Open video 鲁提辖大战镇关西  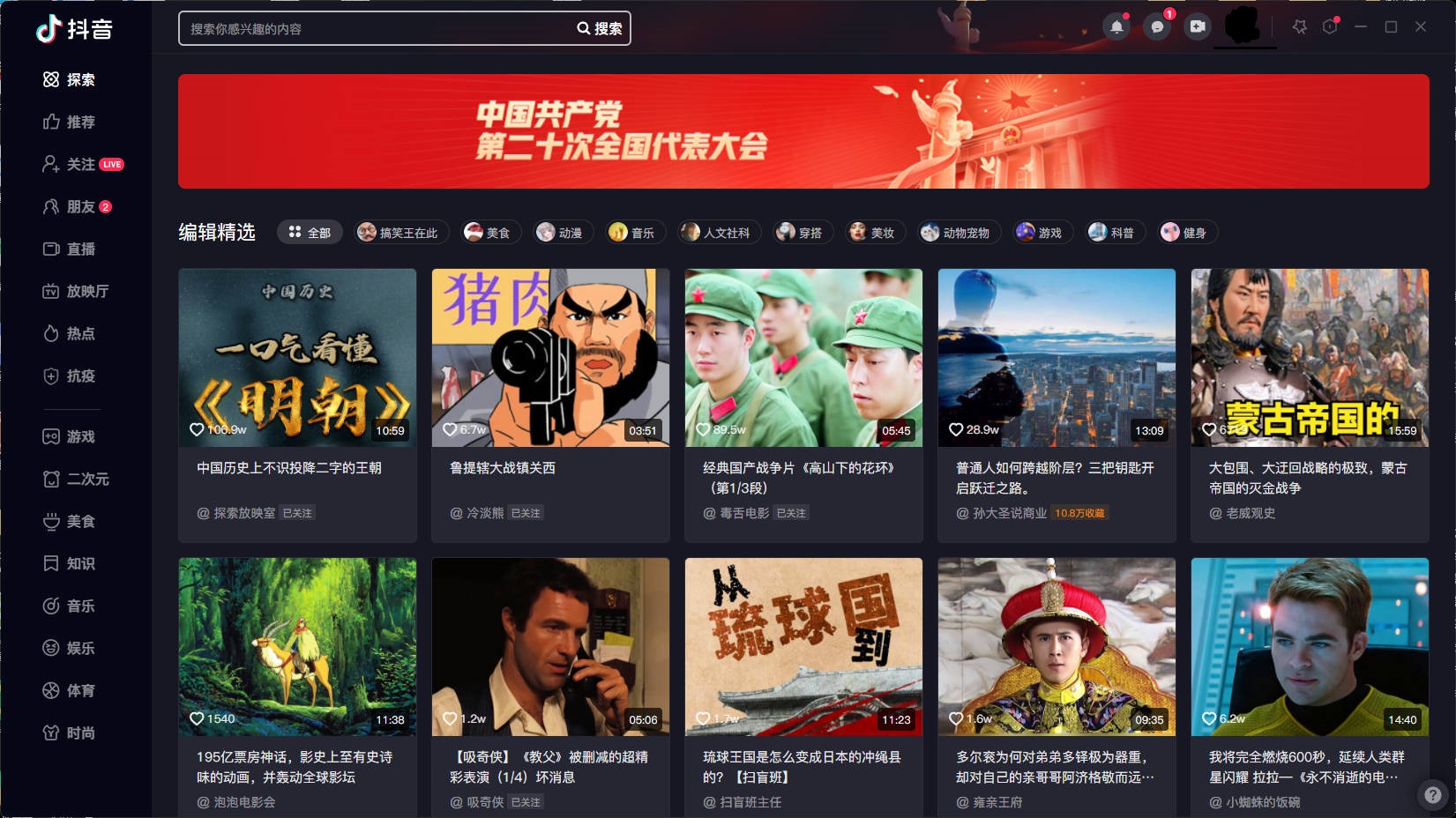pos(550,358)
